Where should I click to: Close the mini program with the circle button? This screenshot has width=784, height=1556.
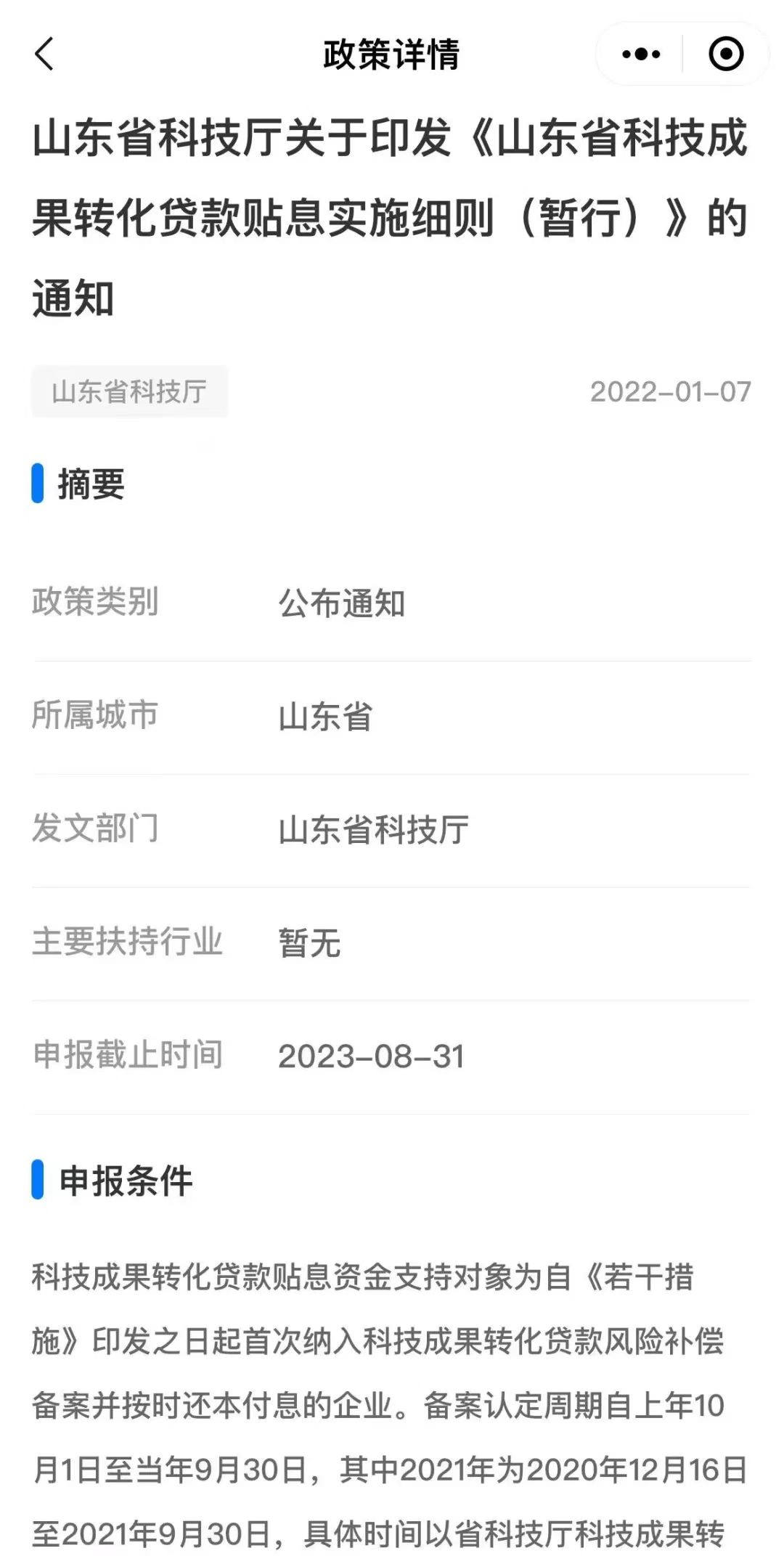coord(725,54)
